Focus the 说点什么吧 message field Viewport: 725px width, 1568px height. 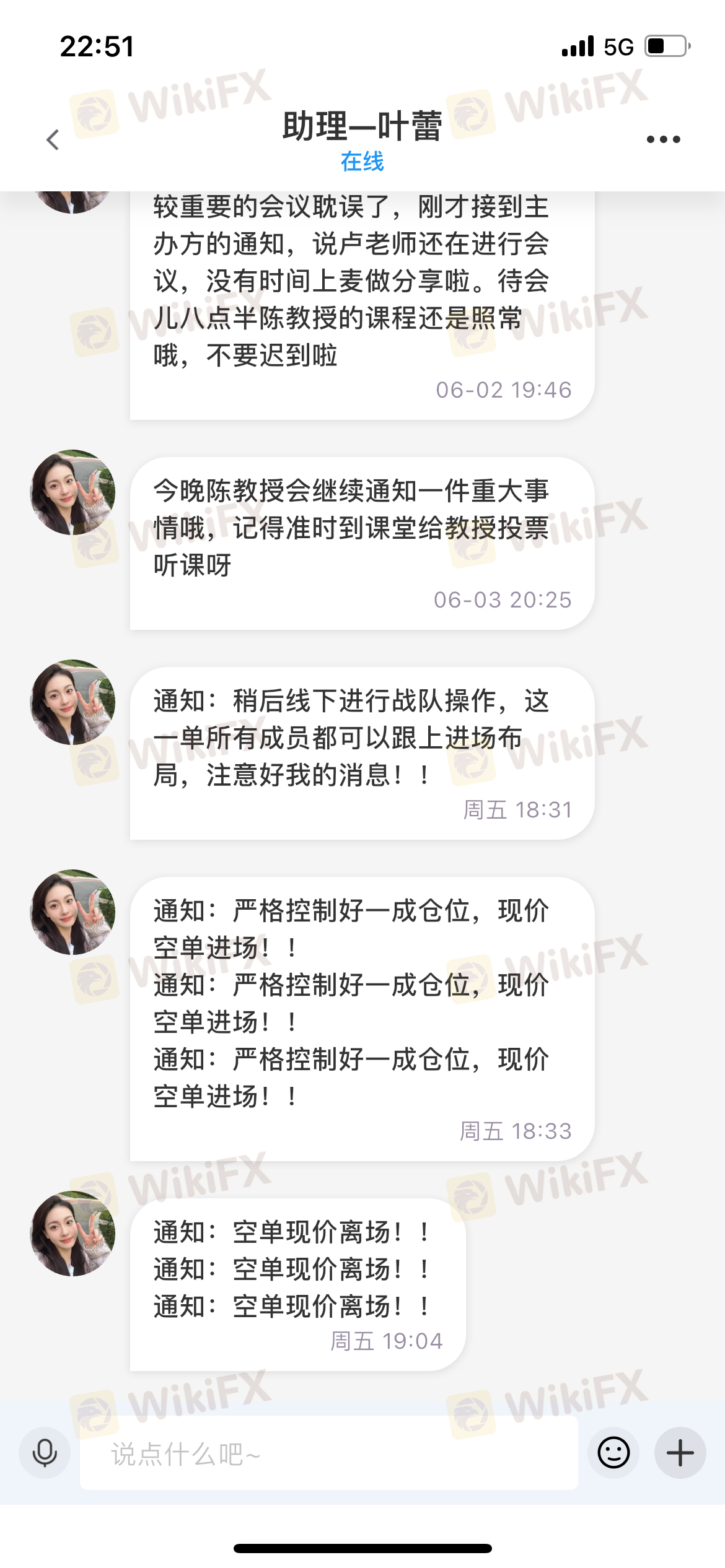point(329,1453)
